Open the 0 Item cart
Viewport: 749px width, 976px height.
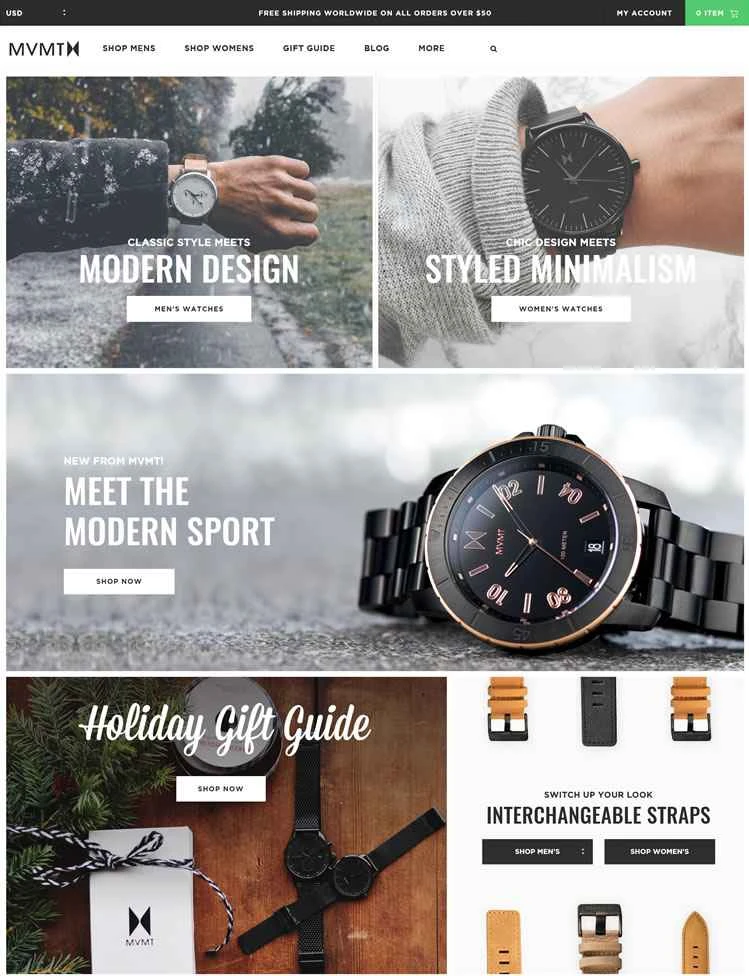(x=716, y=13)
